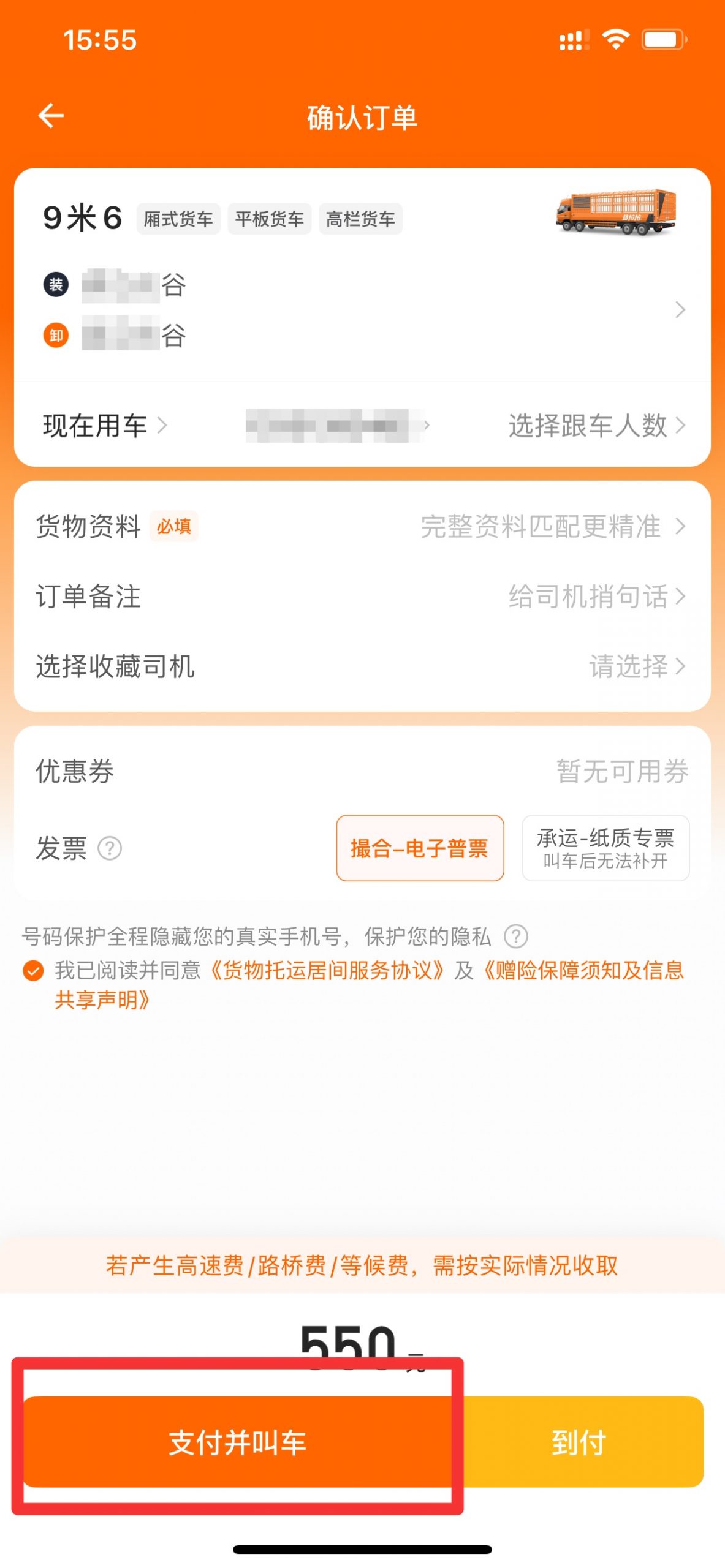The width and height of the screenshot is (725, 1568).
Task: Show help about 号码保护 privacy
Action: tap(516, 937)
